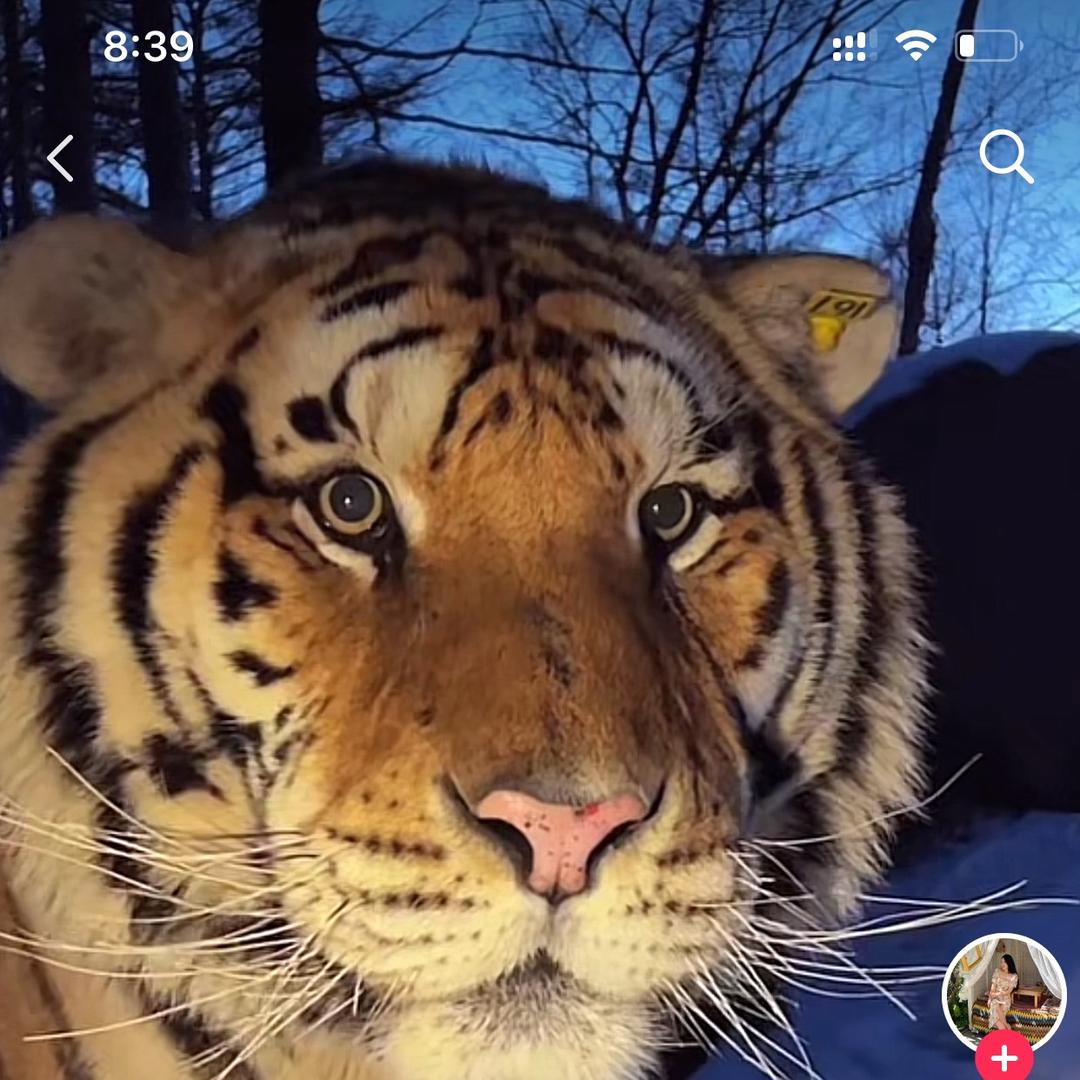
Task: Open search with the magnifier icon
Action: point(1005,156)
